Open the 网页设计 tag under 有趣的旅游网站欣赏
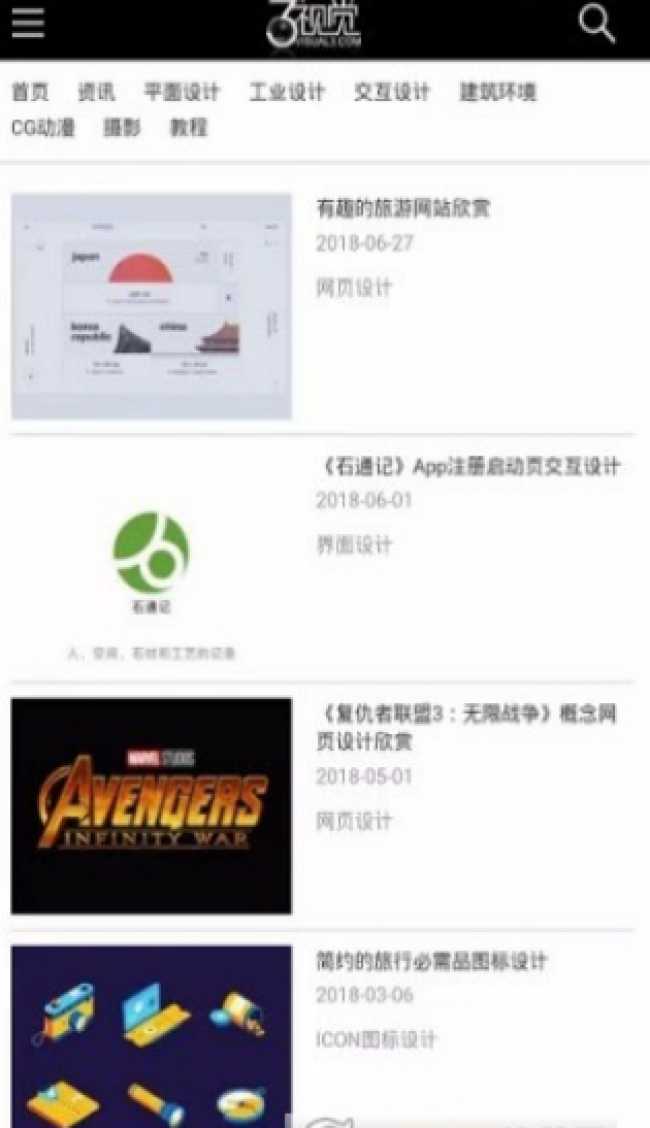Viewport: 650px width, 1128px height. (x=354, y=288)
